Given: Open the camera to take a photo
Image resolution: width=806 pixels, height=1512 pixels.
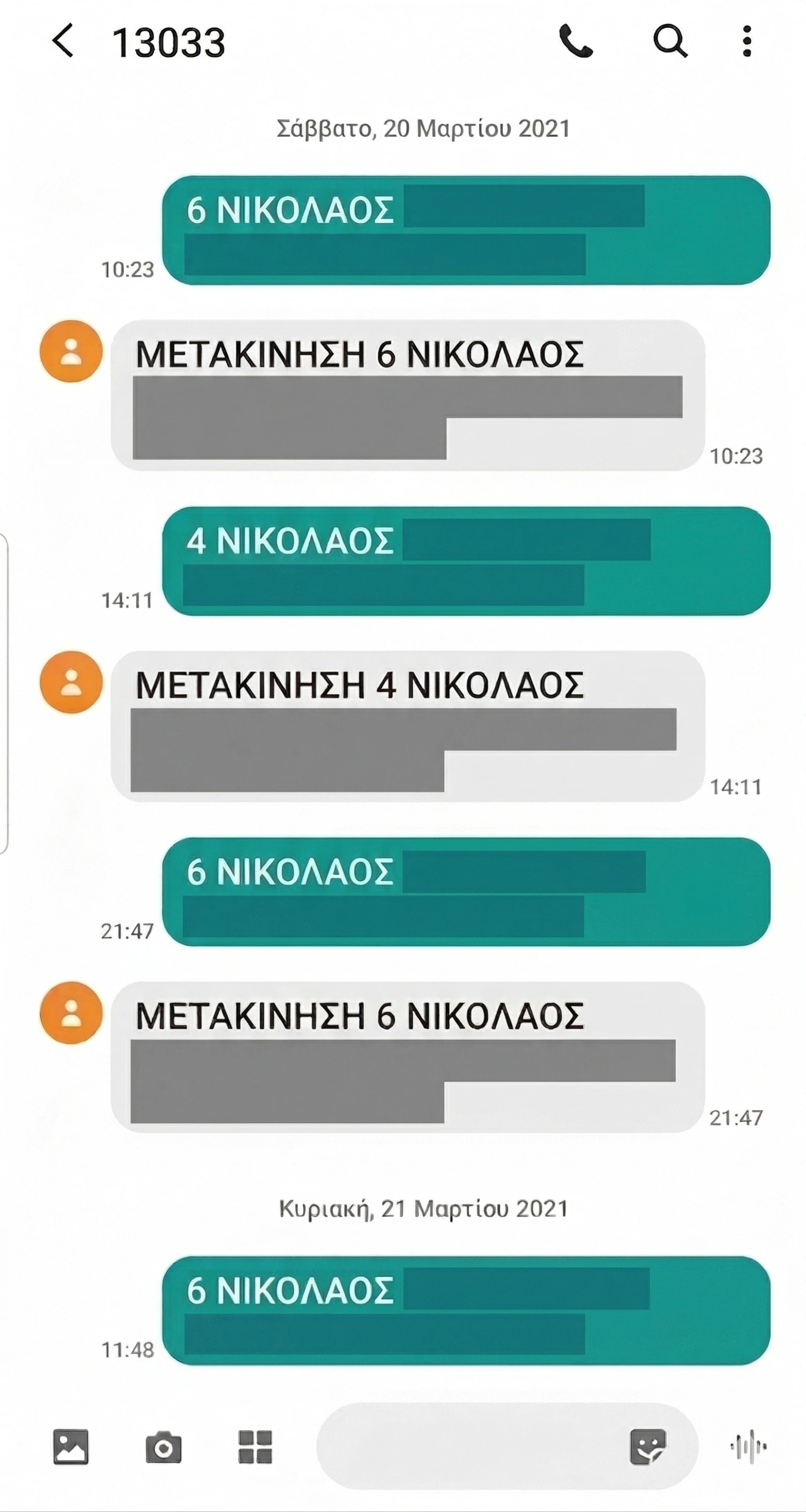Looking at the screenshot, I should pyautogui.click(x=163, y=1447).
